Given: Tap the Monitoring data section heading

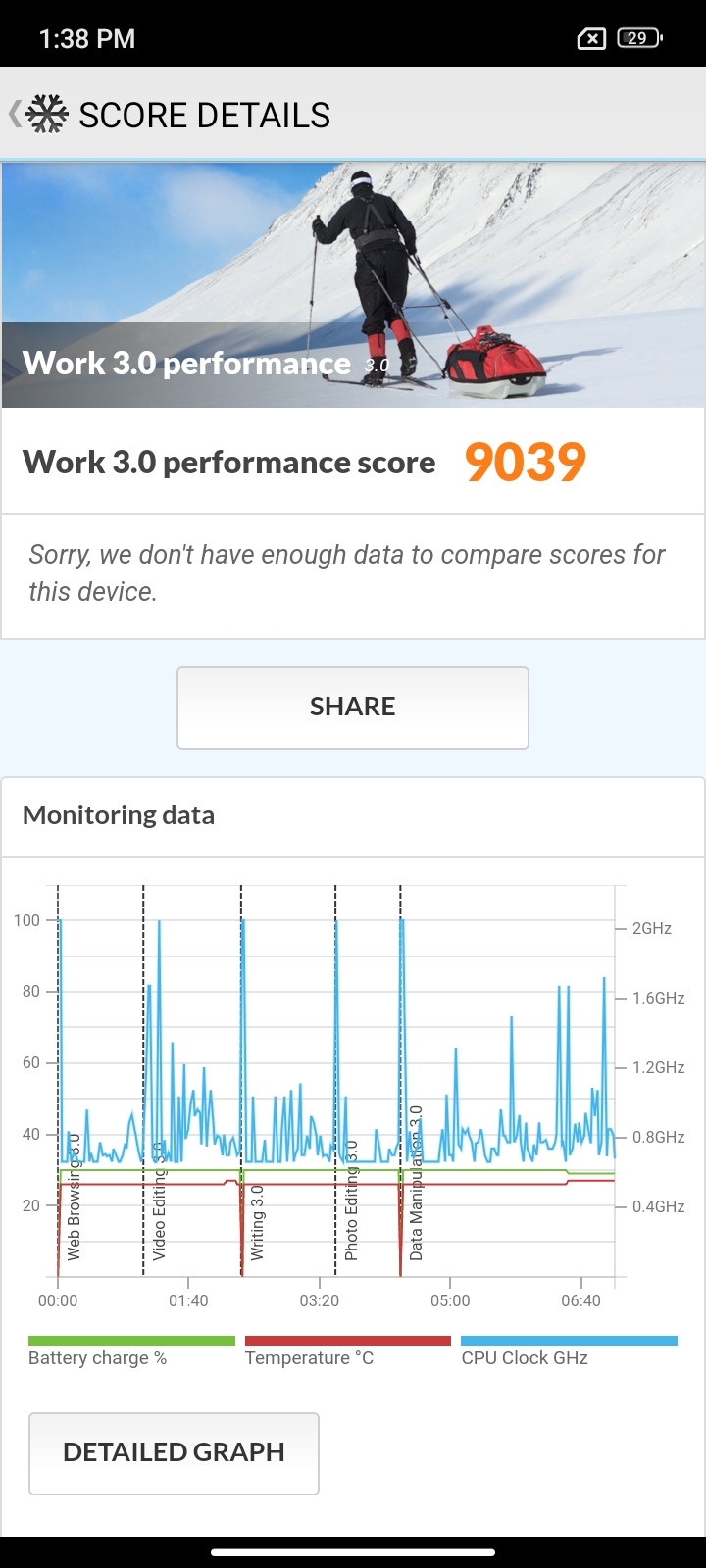Looking at the screenshot, I should (119, 815).
